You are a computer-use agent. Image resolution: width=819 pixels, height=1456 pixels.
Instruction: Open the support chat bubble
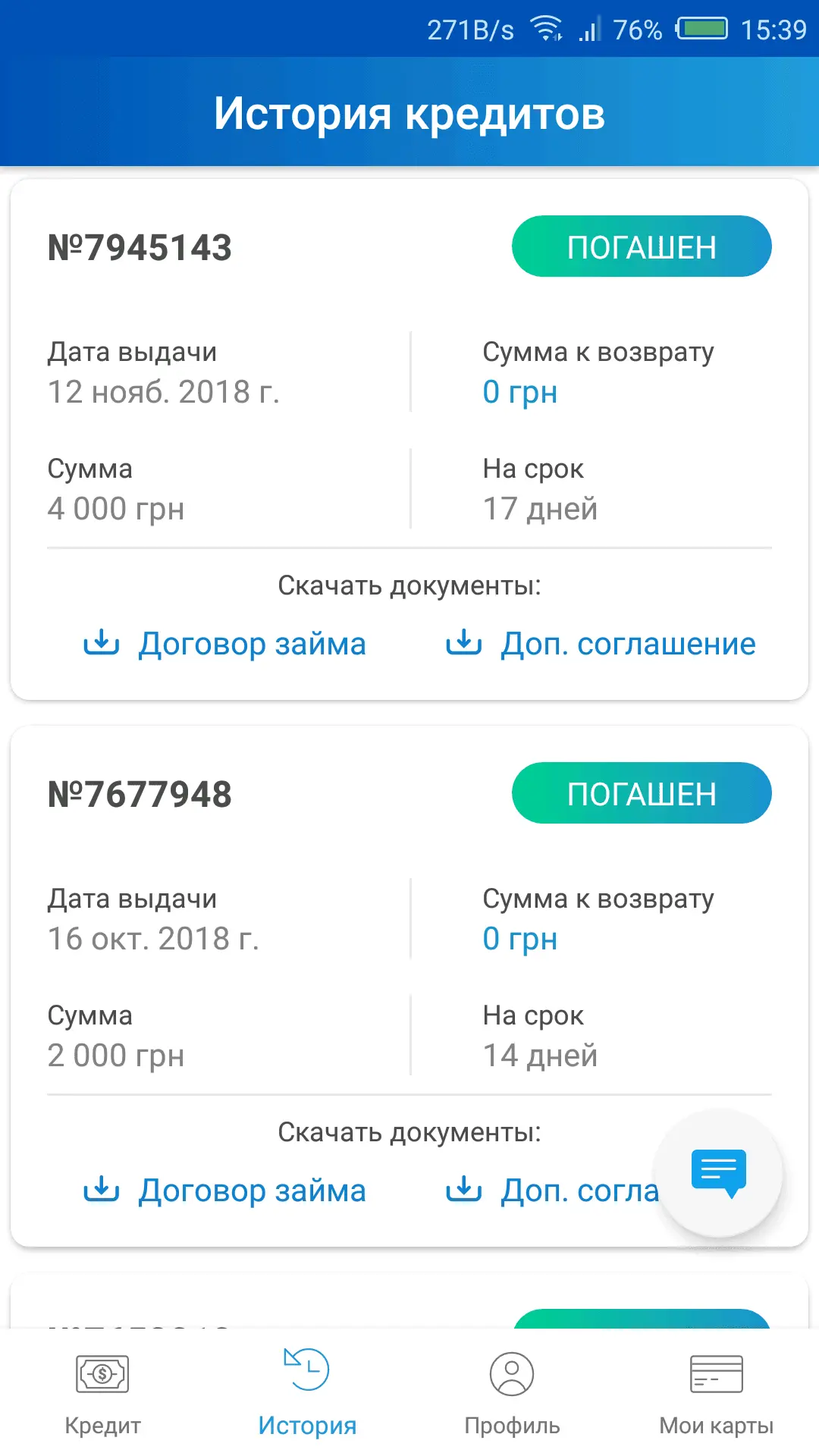(719, 1173)
